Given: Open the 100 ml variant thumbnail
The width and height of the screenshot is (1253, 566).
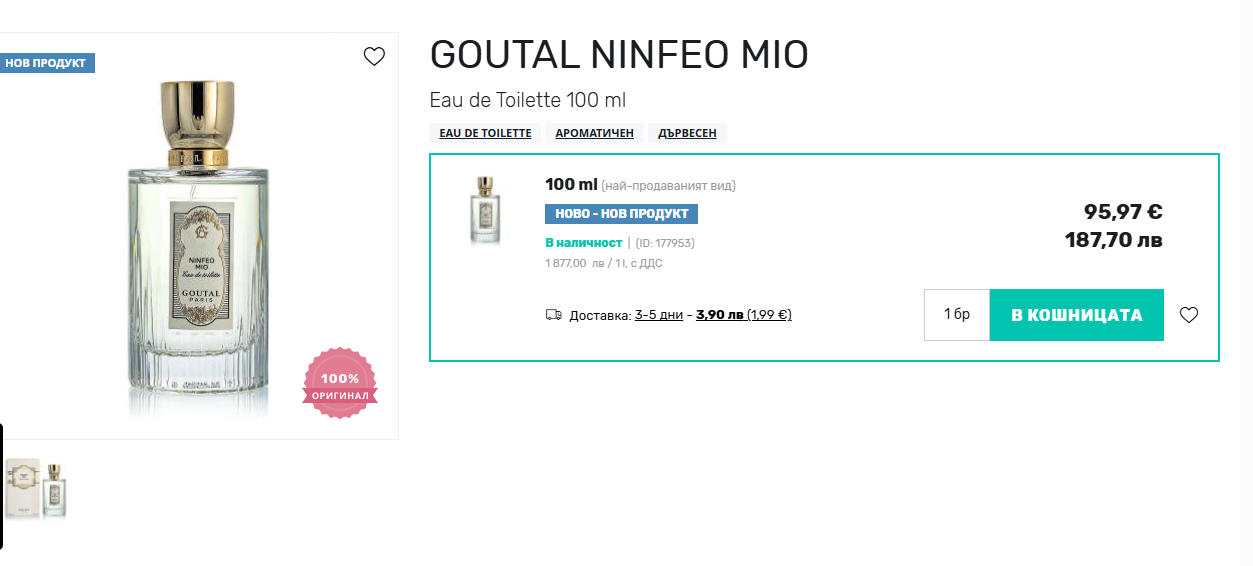Looking at the screenshot, I should (485, 211).
